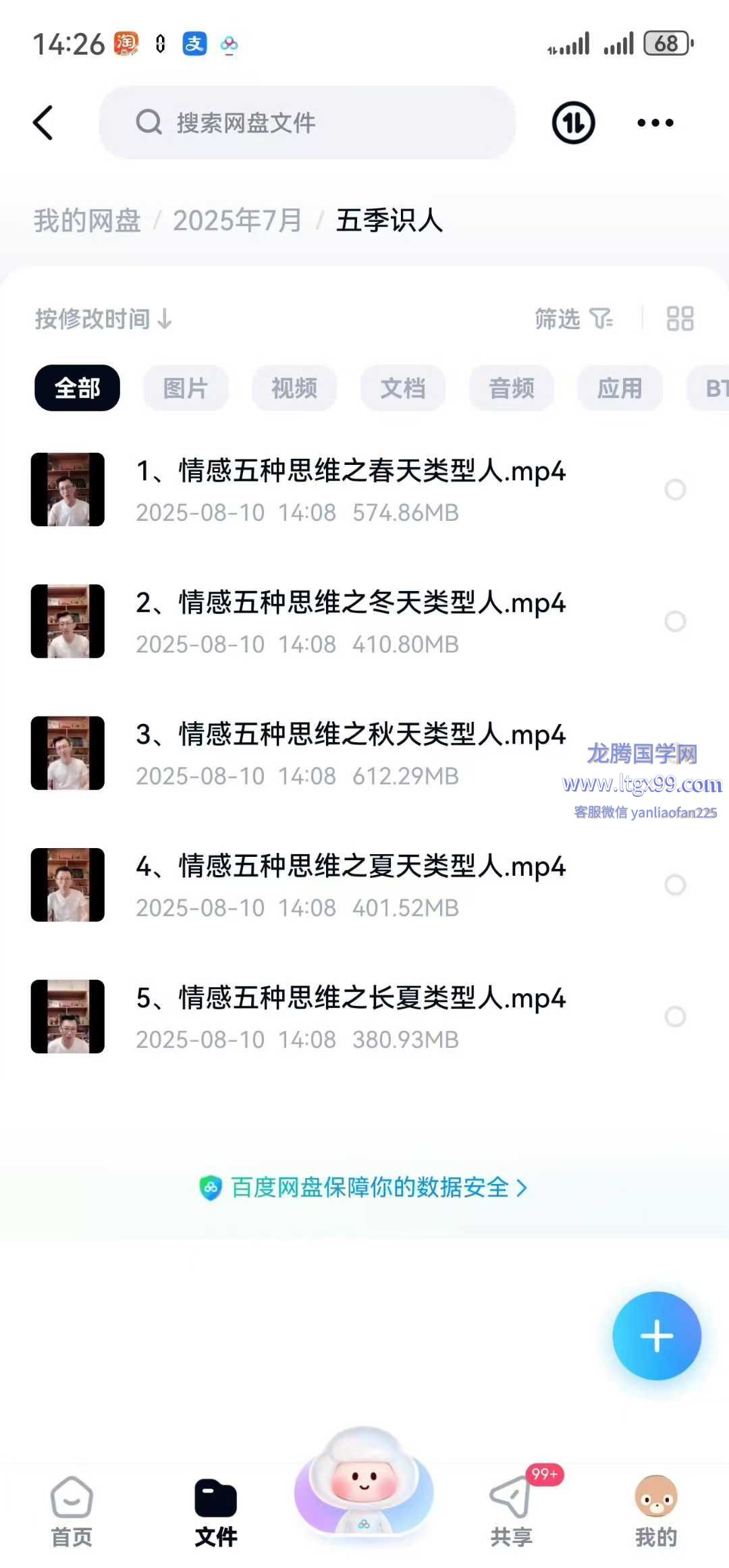
Task: Switch to grid view layout
Action: pyautogui.click(x=680, y=318)
